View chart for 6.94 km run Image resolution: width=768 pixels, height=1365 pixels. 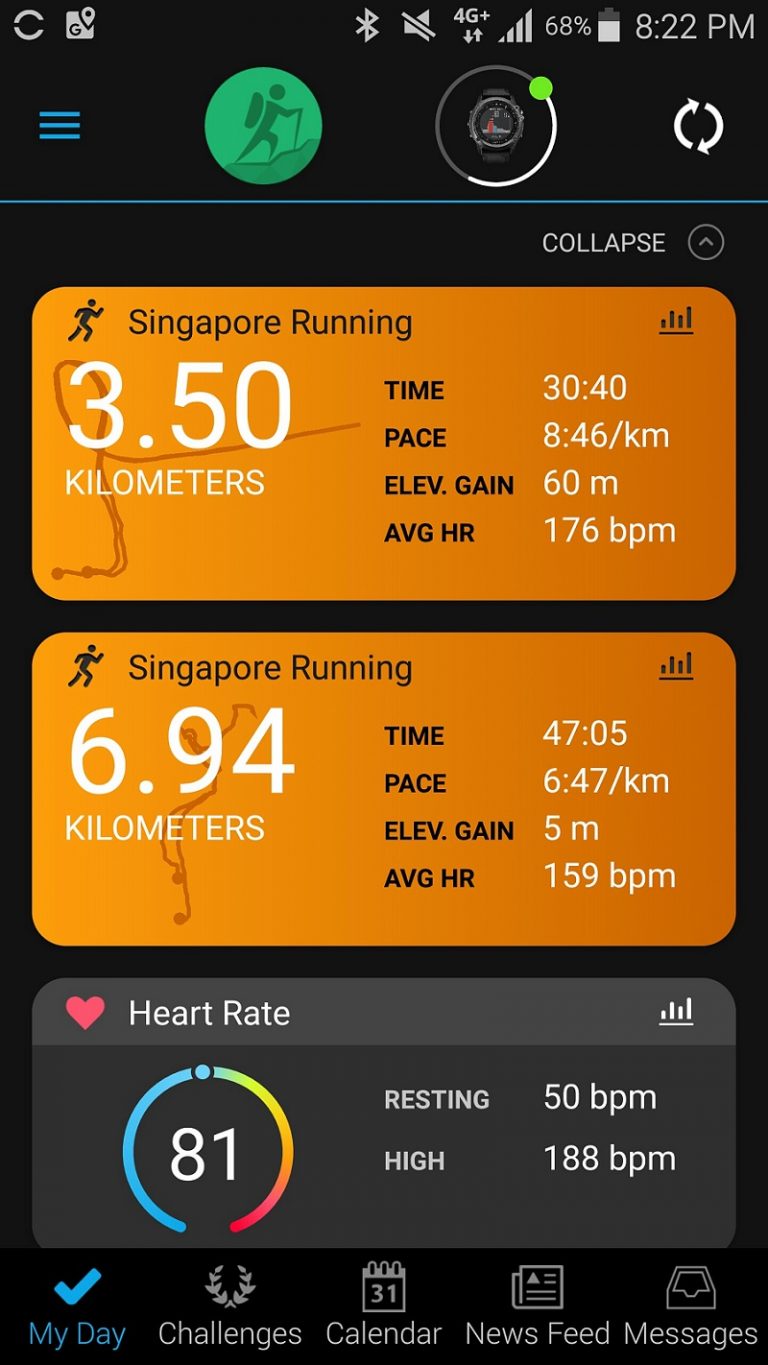[x=676, y=665]
